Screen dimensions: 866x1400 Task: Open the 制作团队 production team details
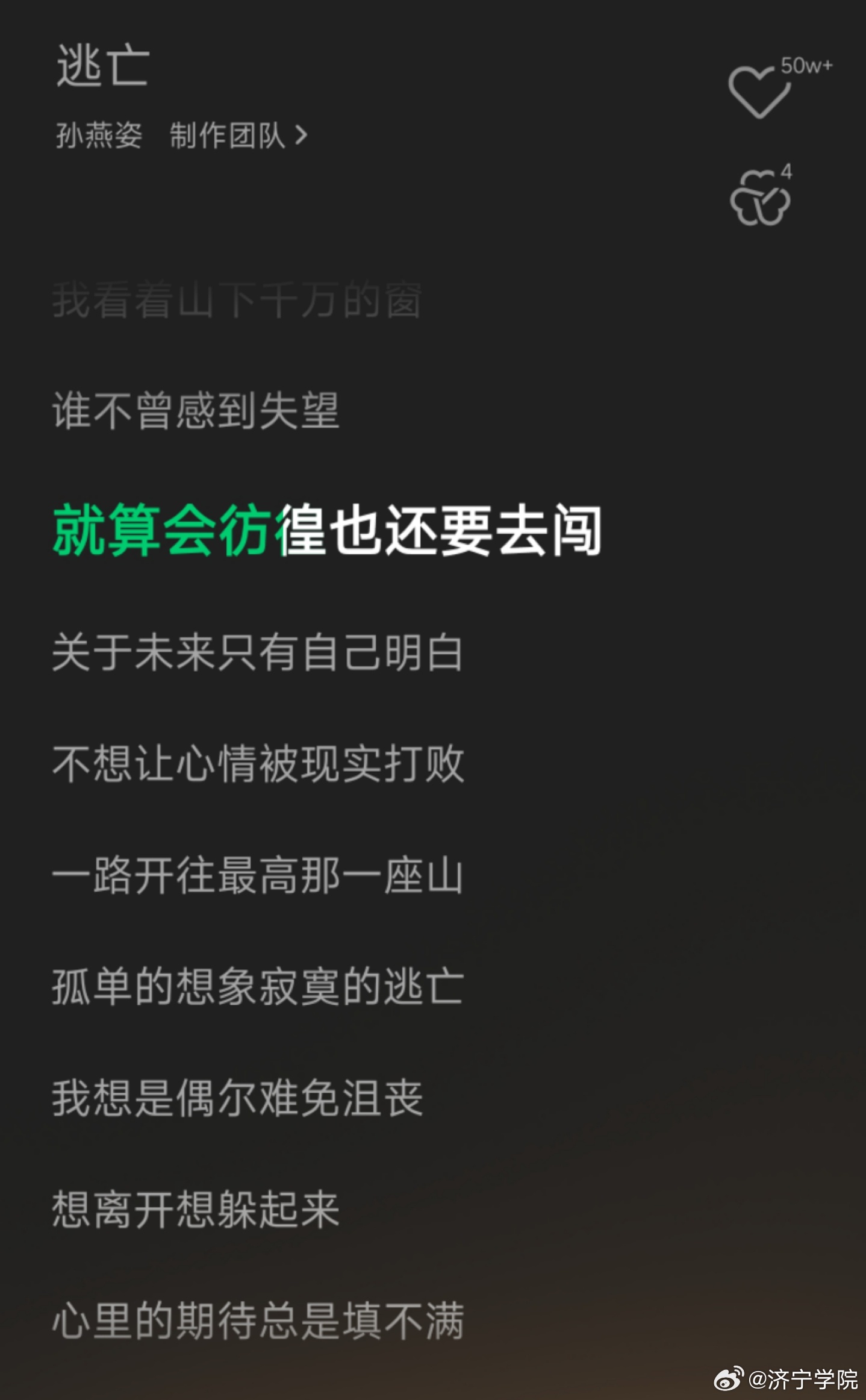point(238,136)
